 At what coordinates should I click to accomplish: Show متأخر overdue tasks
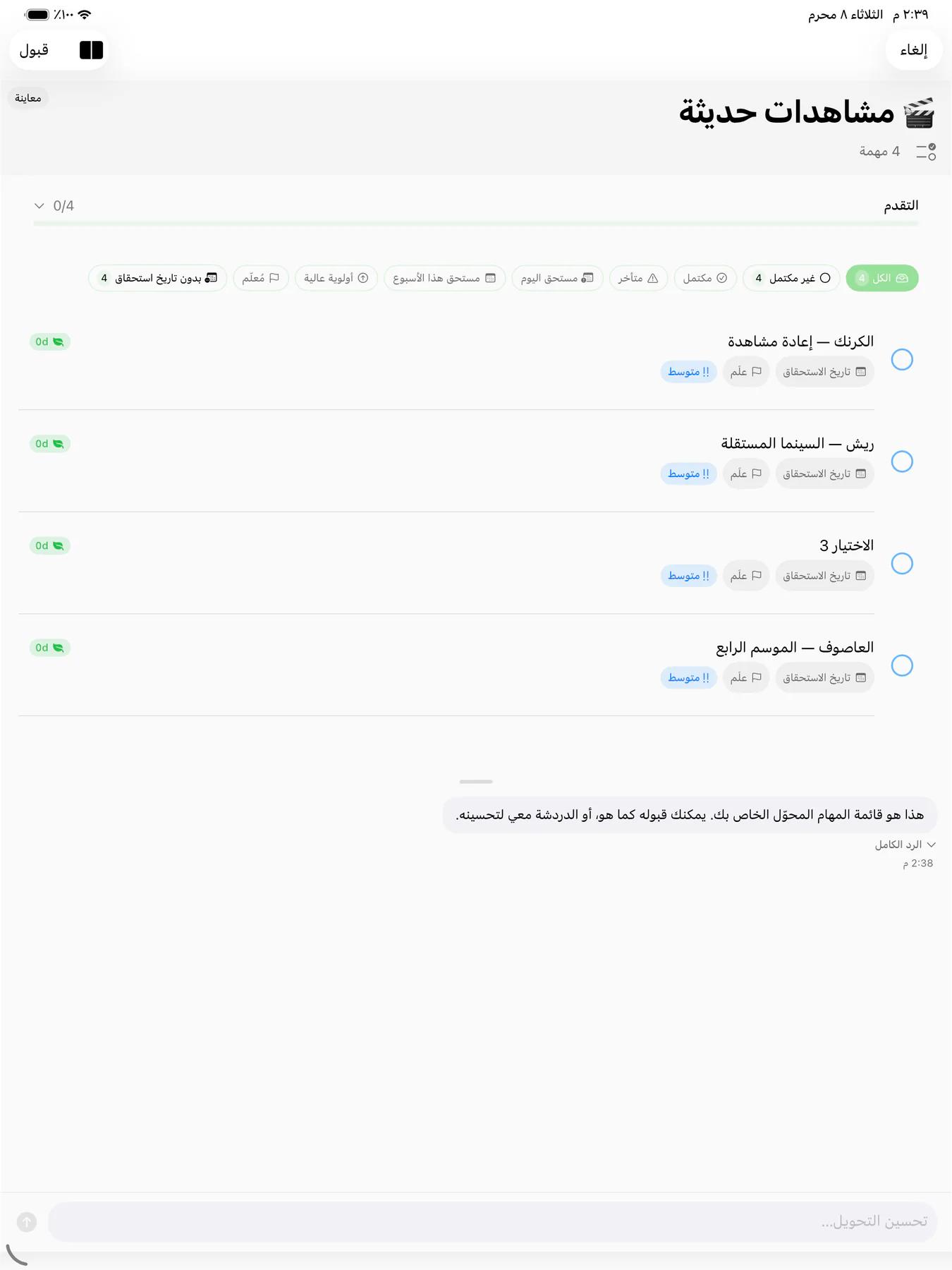[638, 278]
